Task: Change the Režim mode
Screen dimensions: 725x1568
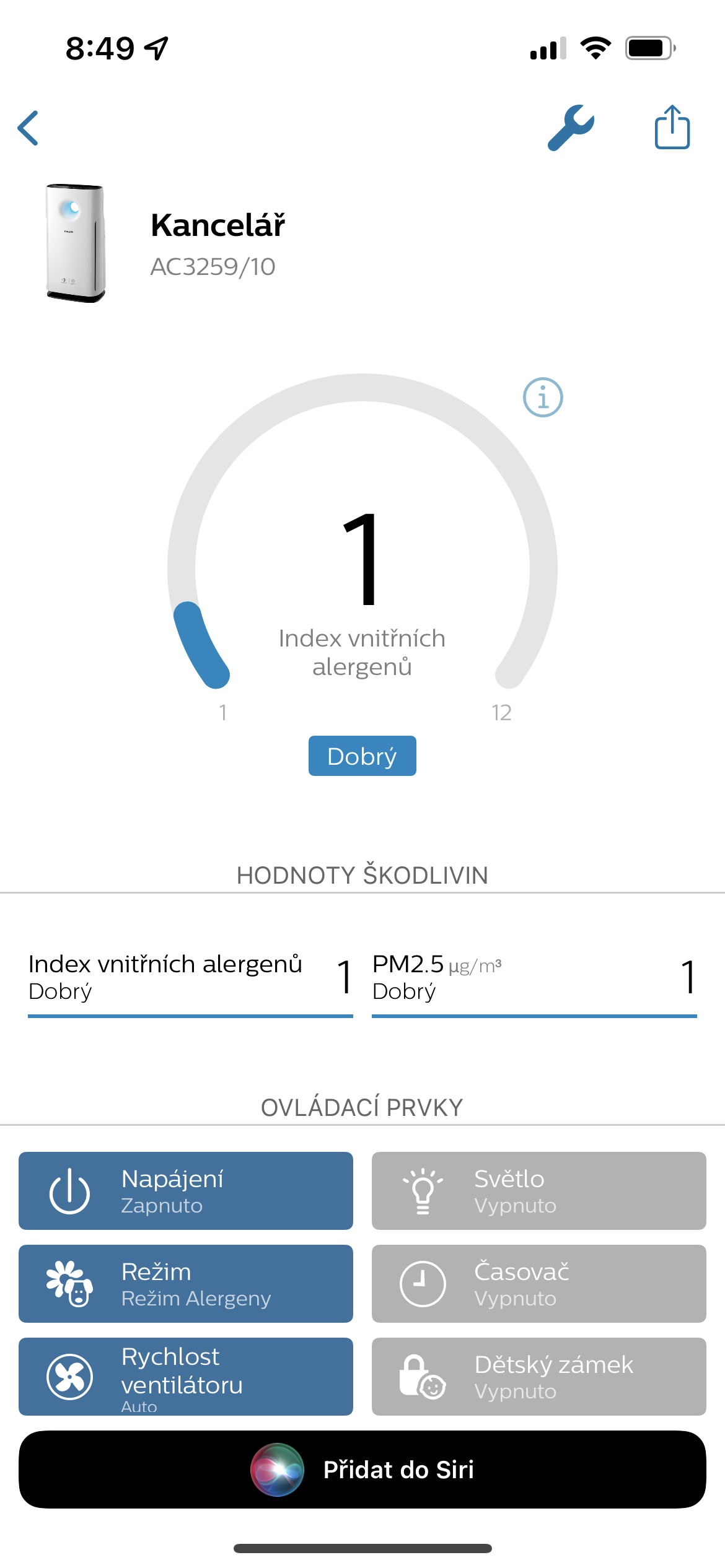Action: point(186,1284)
